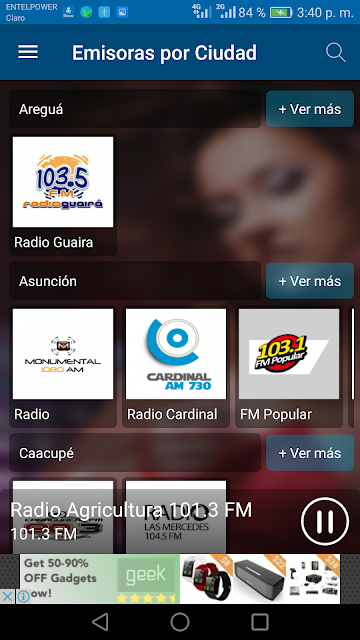Show more stations for Caacupé
This screenshot has width=360, height=640.
[310, 453]
